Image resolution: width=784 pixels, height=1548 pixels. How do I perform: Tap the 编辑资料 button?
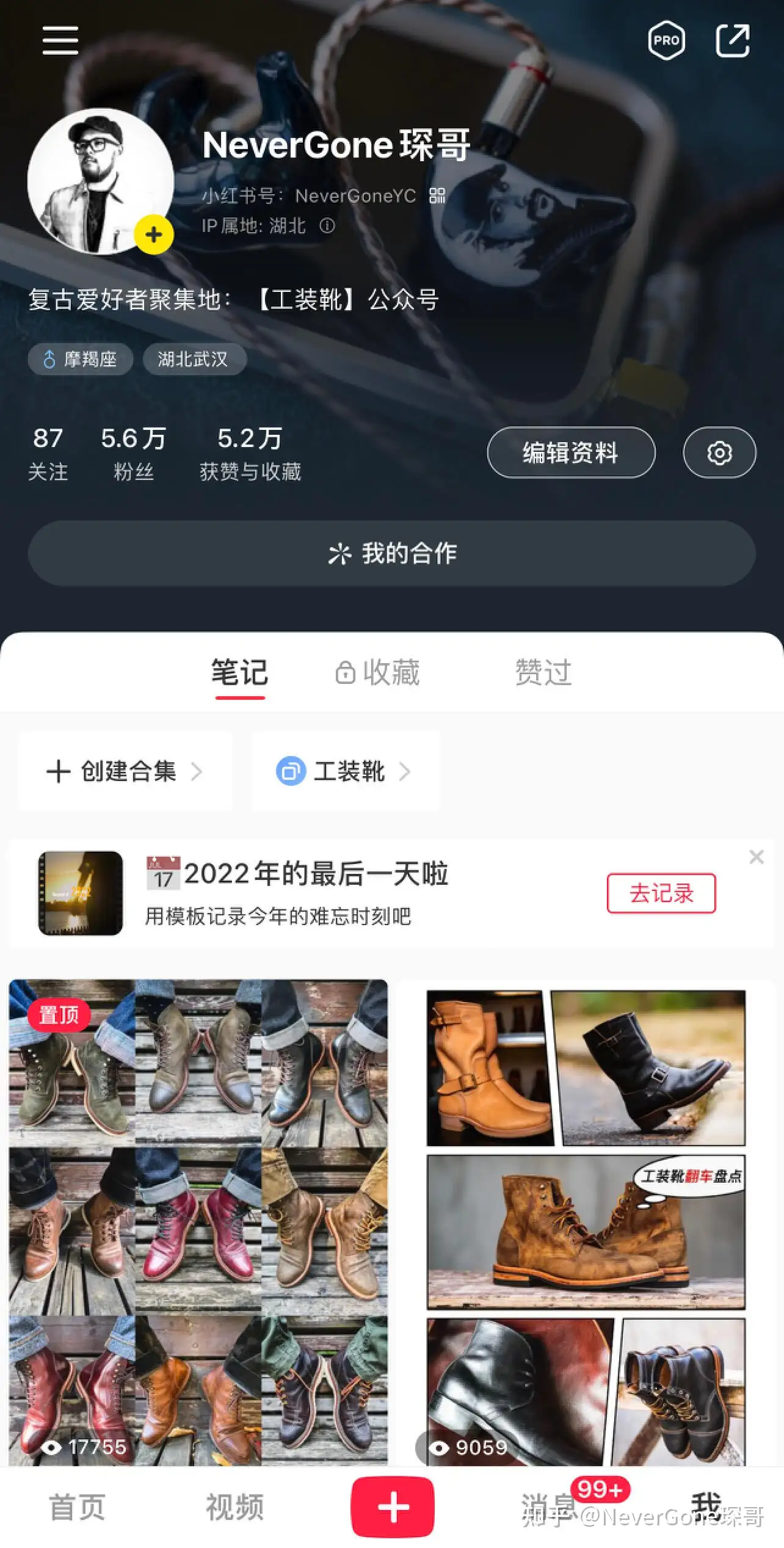pyautogui.click(x=571, y=452)
